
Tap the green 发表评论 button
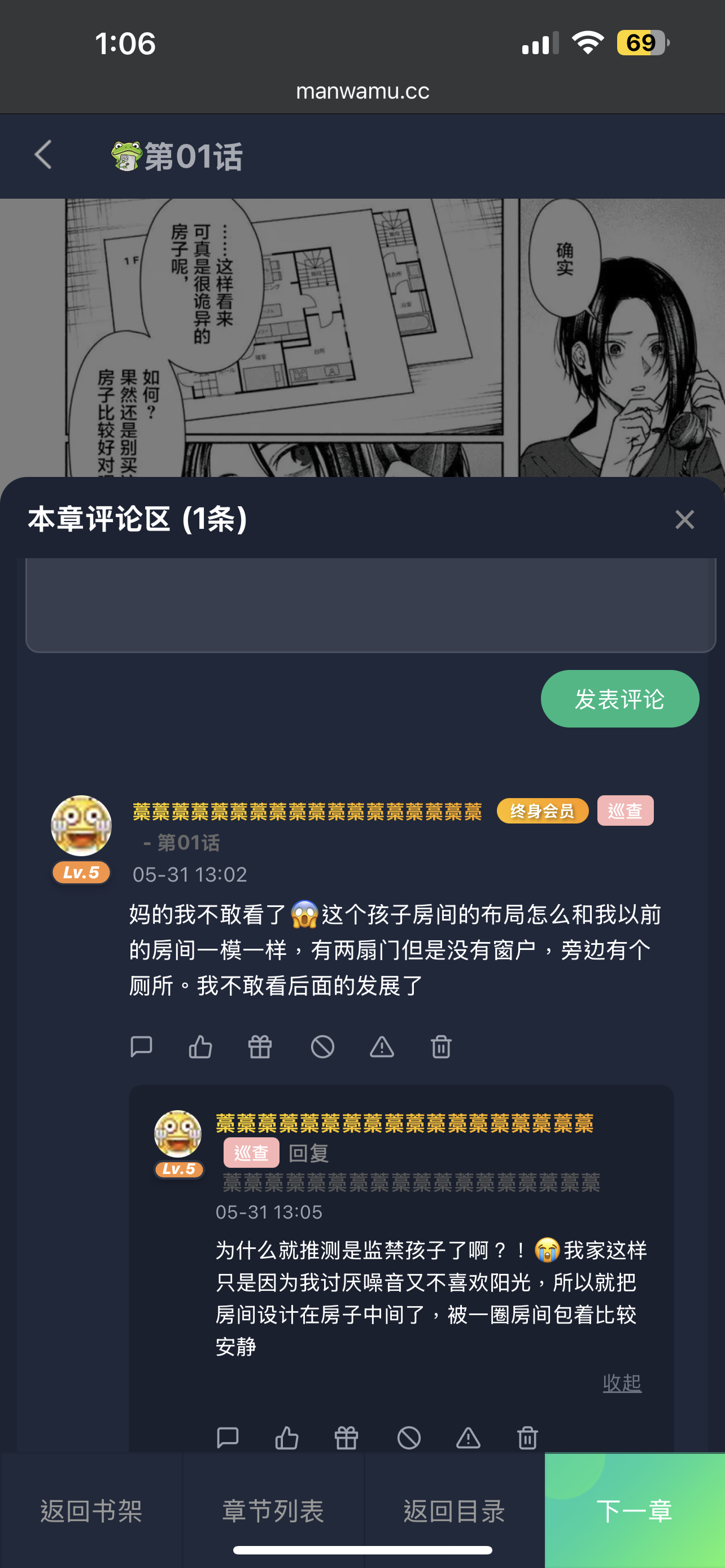(x=619, y=699)
